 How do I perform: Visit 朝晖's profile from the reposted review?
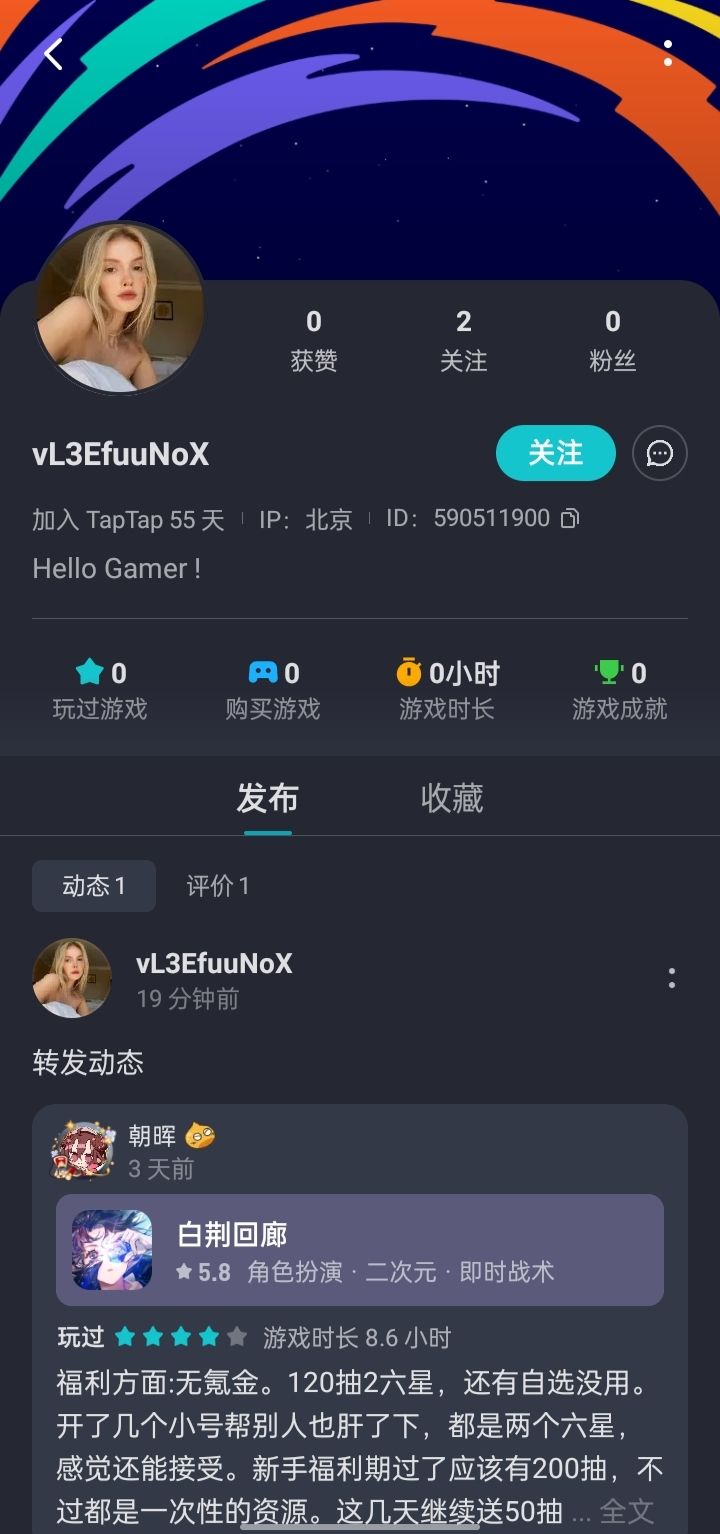point(152,1136)
